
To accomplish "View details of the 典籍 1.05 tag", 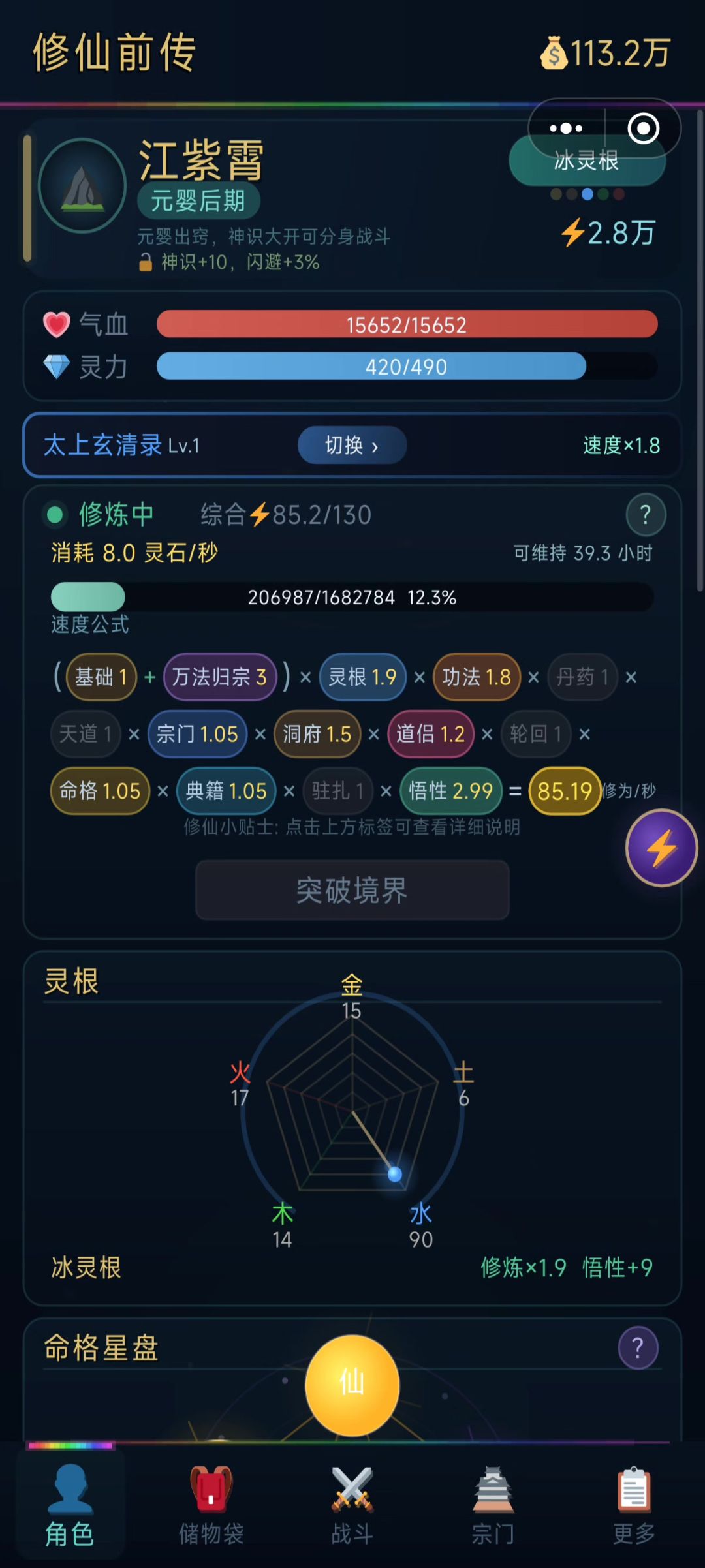I will pos(226,791).
